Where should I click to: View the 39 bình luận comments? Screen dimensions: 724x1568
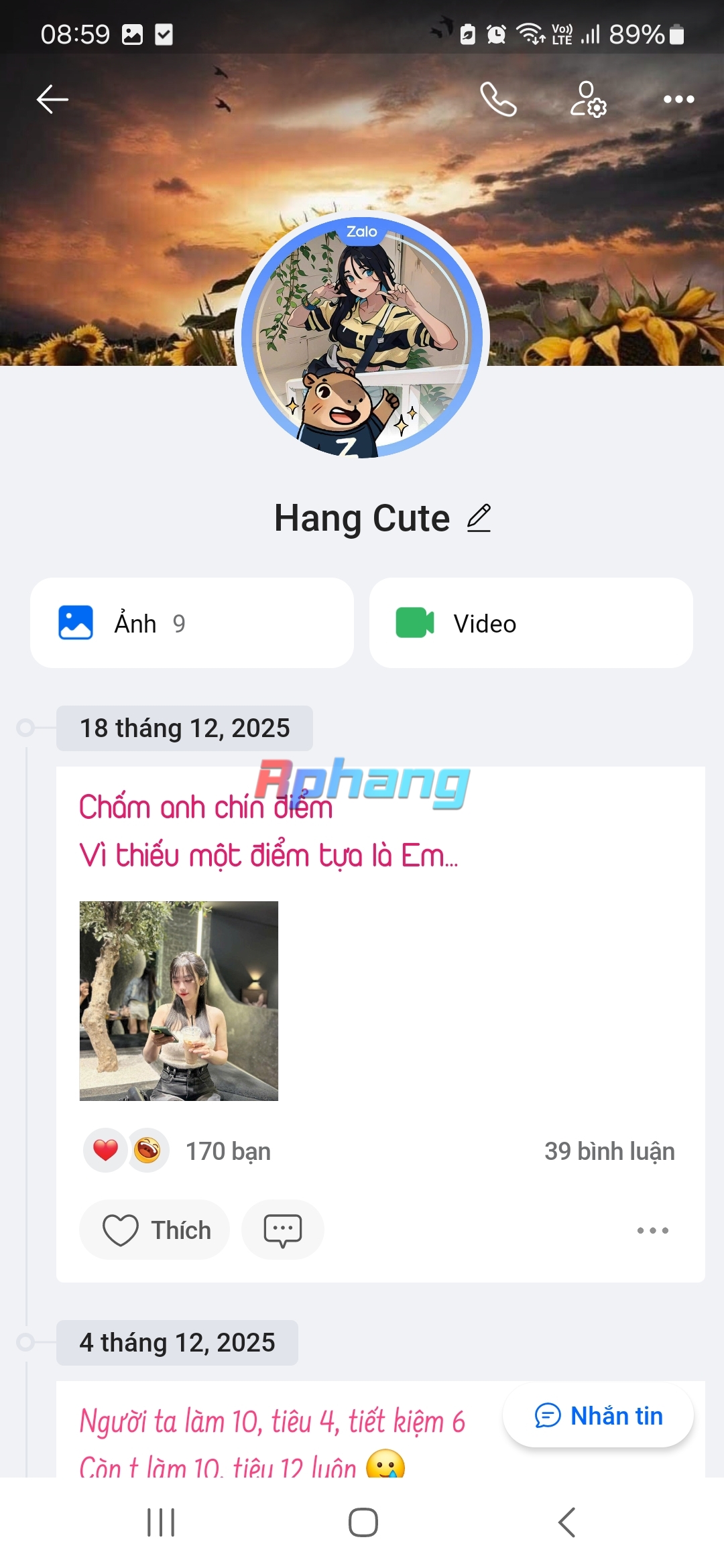click(609, 1151)
